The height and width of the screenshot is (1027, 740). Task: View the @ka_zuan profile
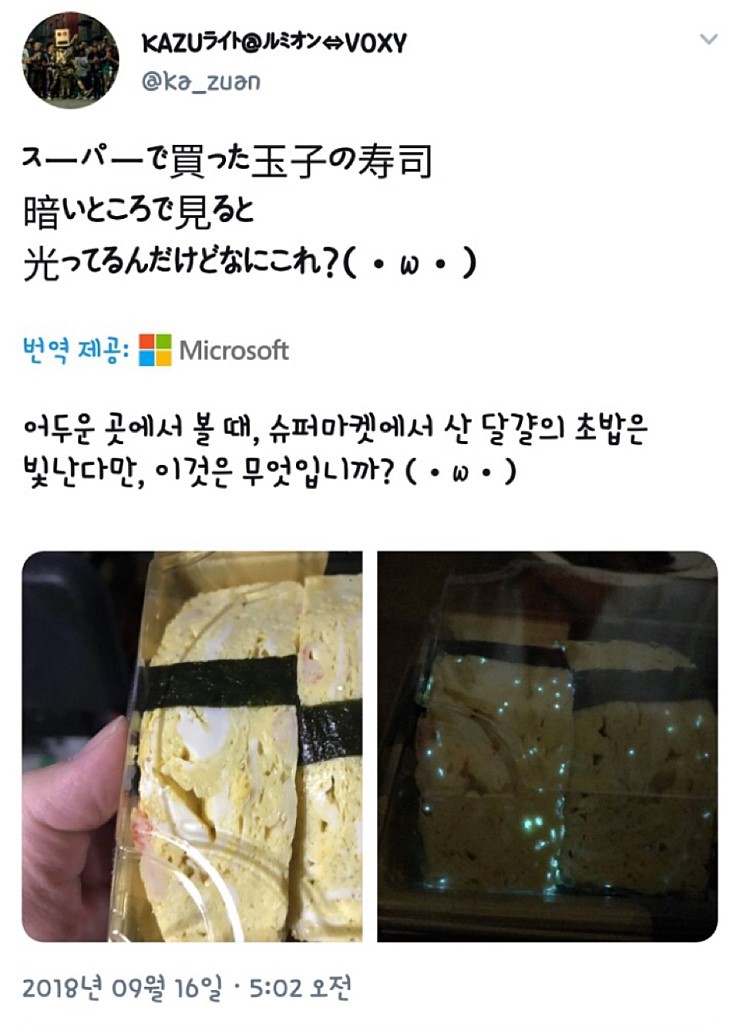click(202, 81)
